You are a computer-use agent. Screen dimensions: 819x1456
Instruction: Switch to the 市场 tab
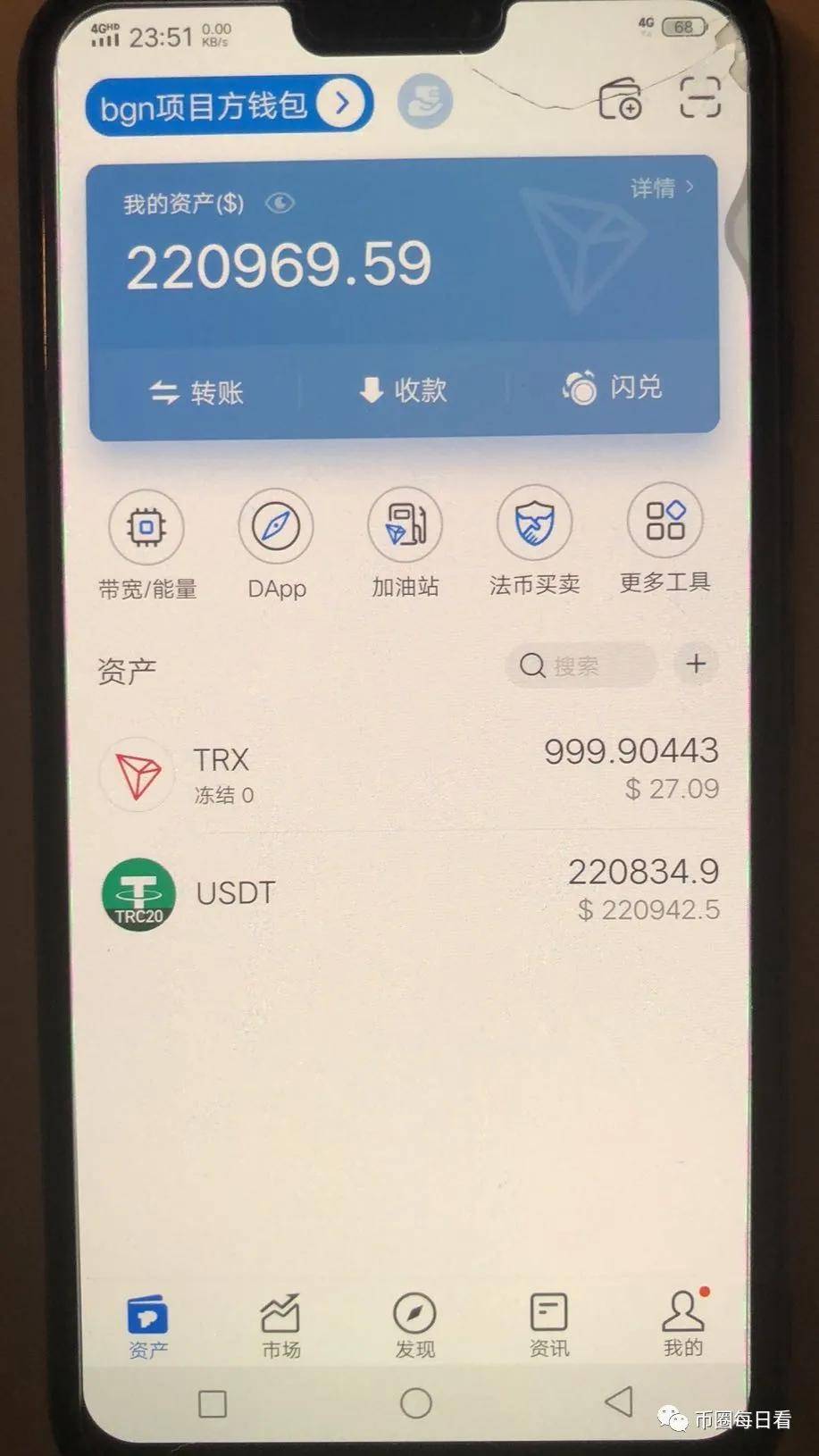point(280,1326)
